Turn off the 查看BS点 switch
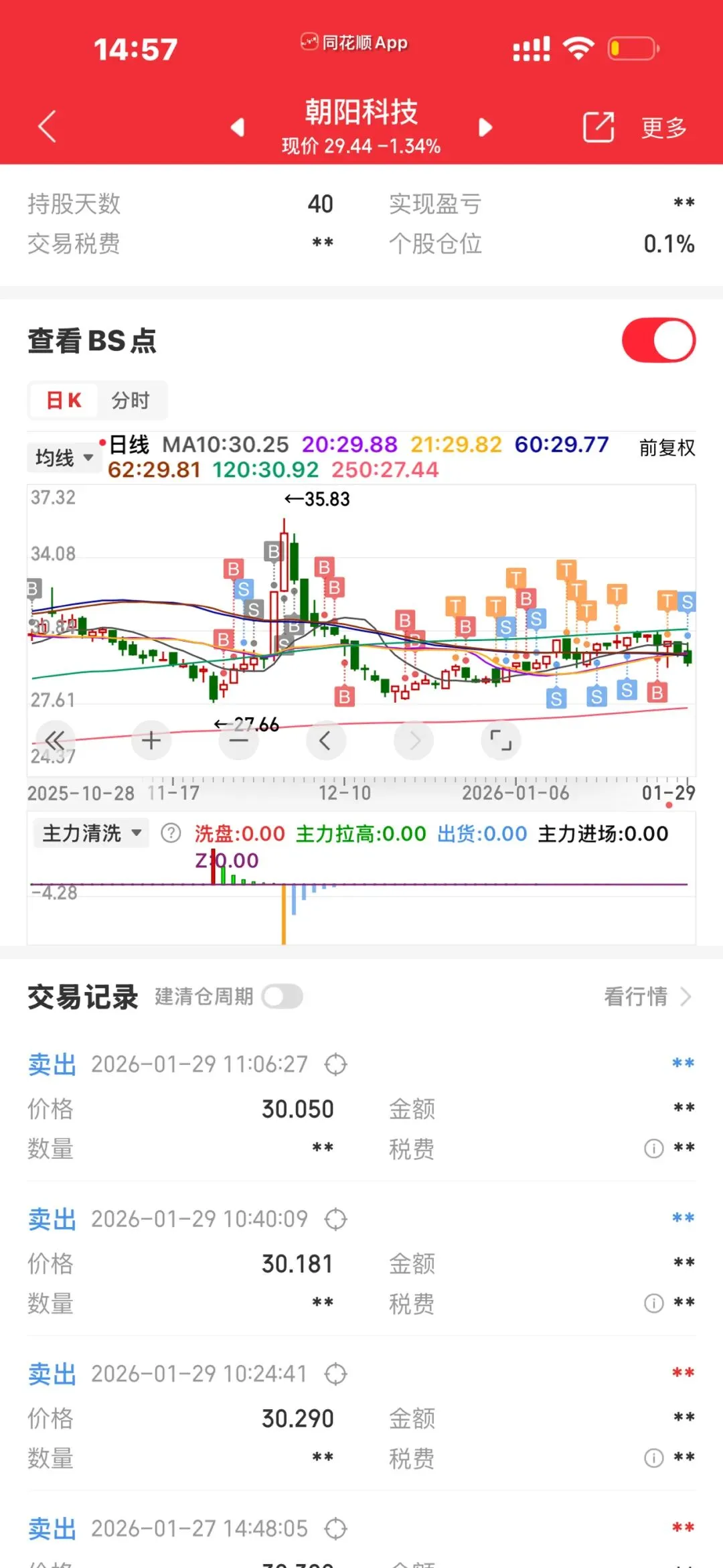This screenshot has width=723, height=1568. [658, 340]
